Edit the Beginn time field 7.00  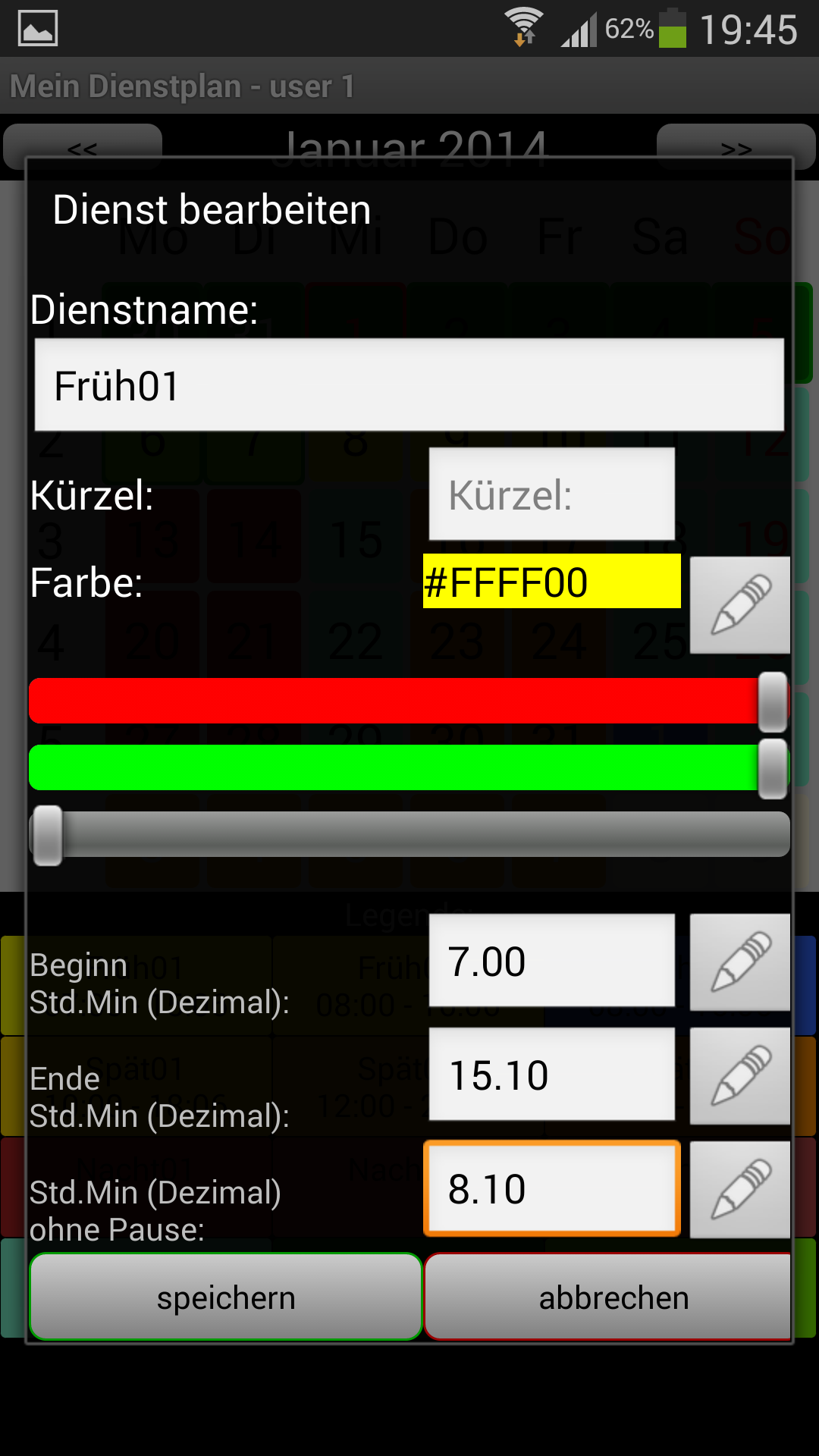tap(551, 961)
